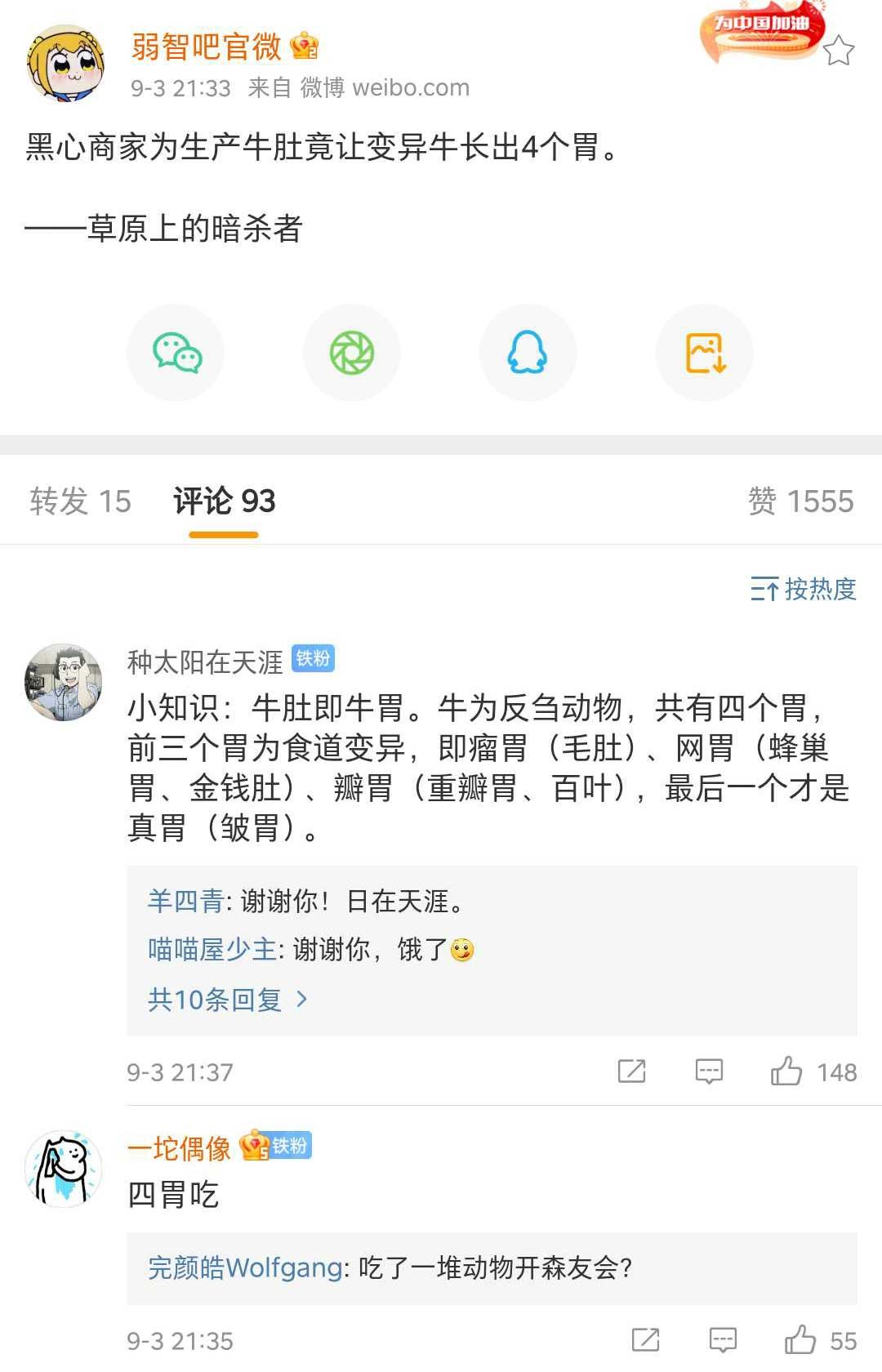882x1372 pixels.
Task: Share post to QQ
Action: point(528,353)
